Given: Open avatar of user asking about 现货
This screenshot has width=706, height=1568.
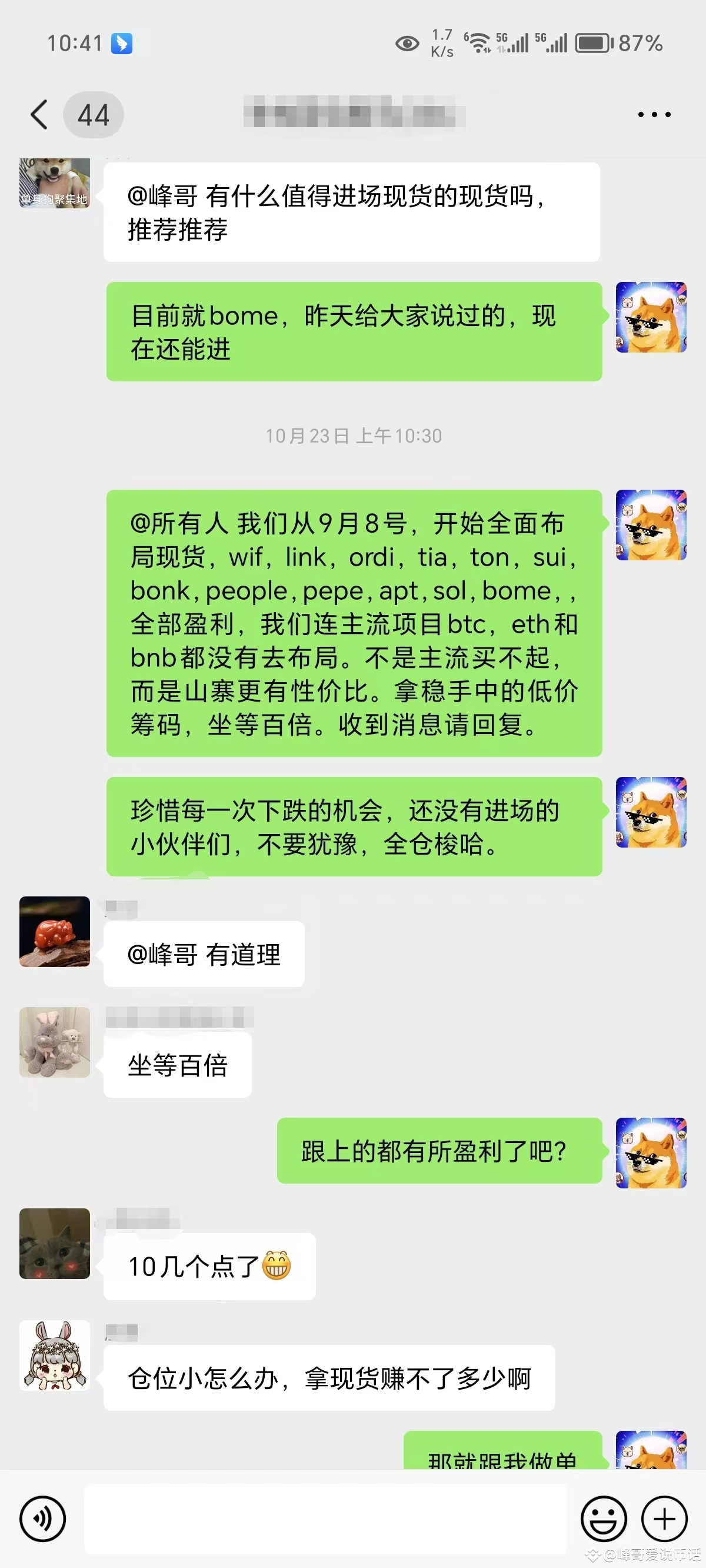Looking at the screenshot, I should click(55, 182).
